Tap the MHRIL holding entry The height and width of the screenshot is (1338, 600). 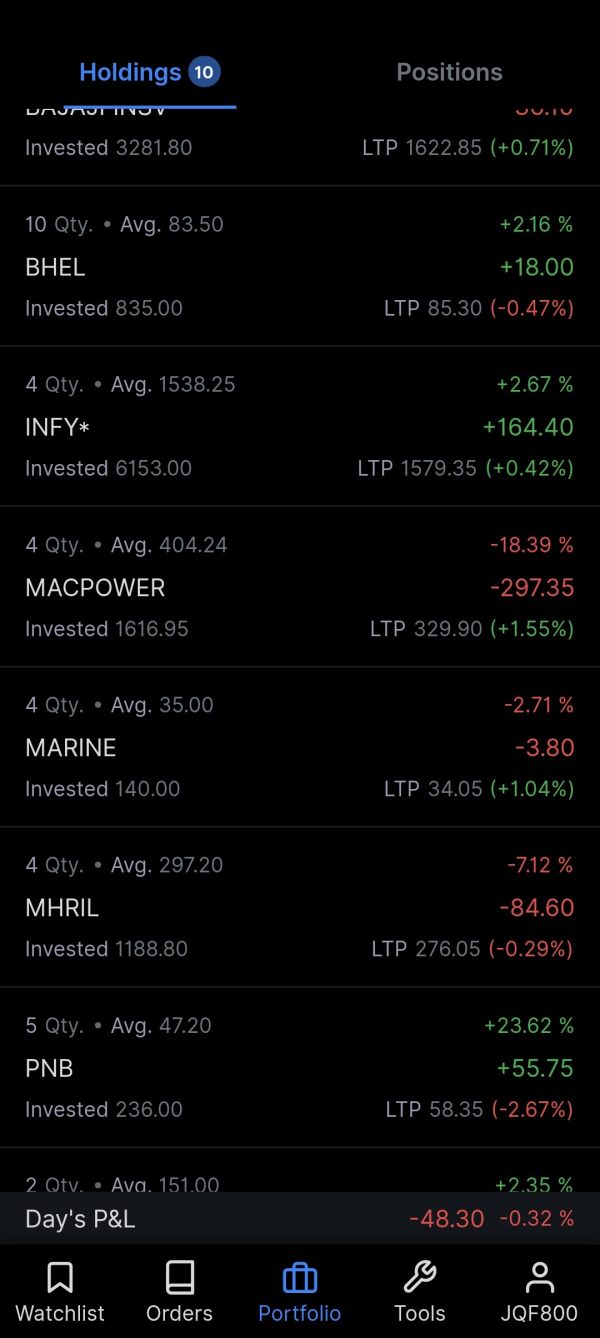300,907
